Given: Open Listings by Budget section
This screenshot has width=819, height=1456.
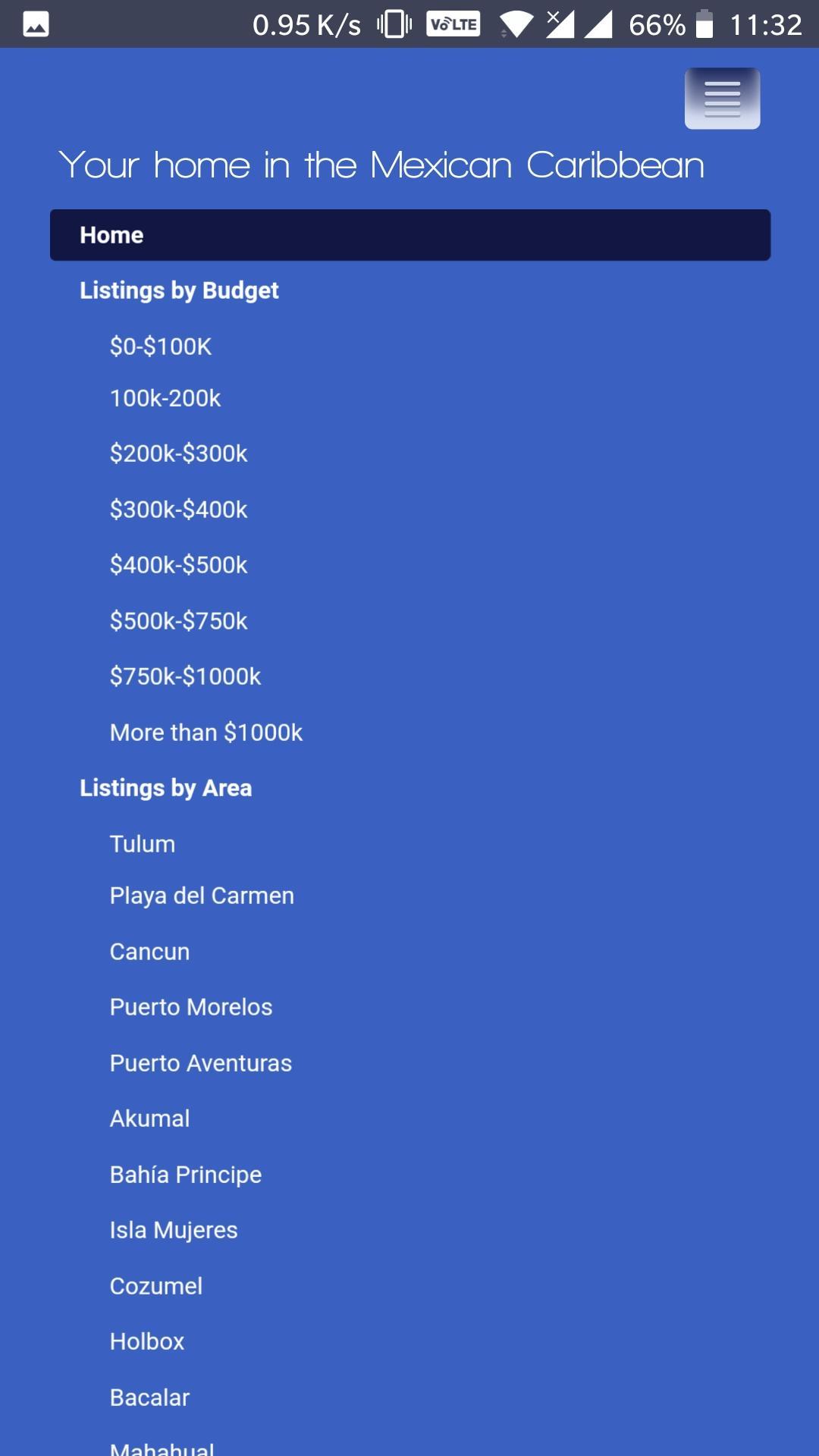Looking at the screenshot, I should pyautogui.click(x=179, y=290).
